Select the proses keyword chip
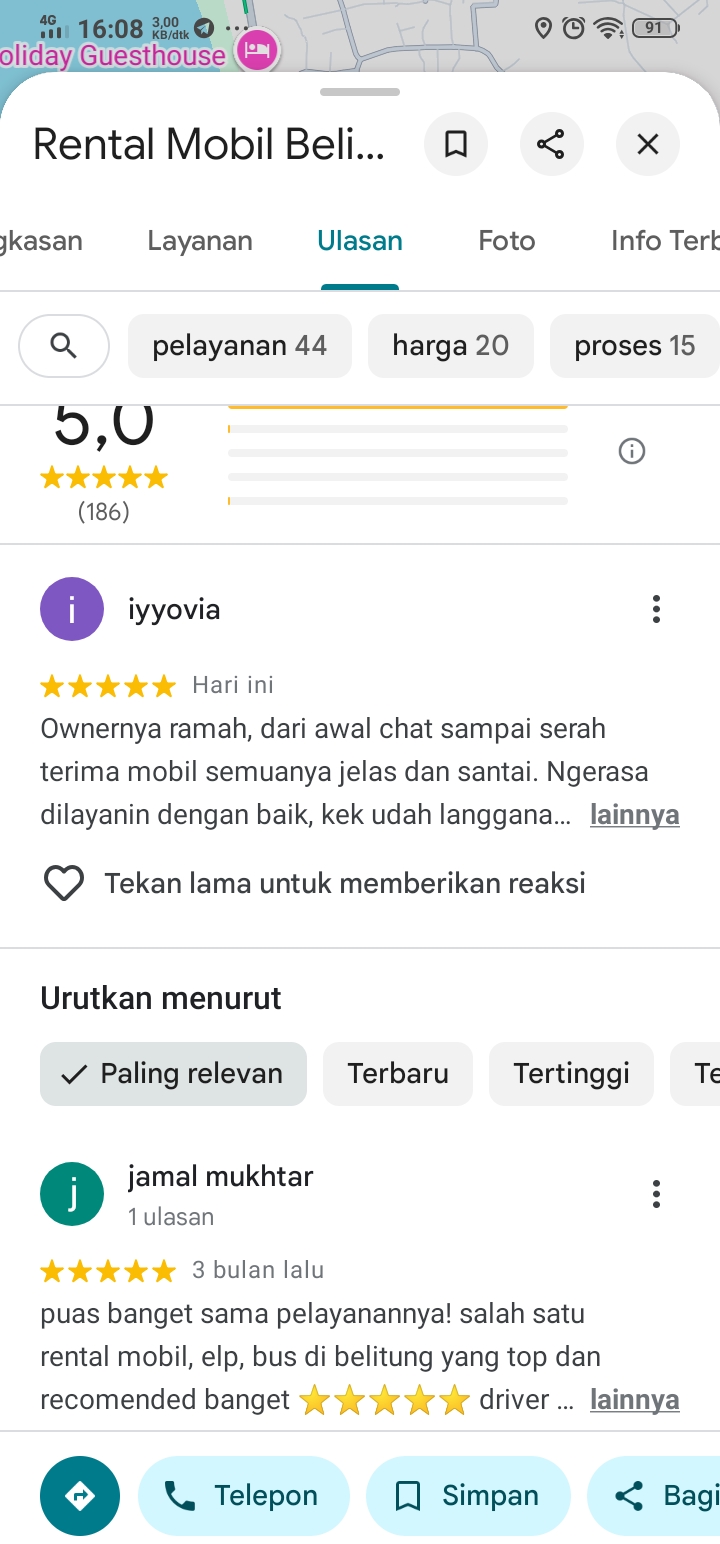 pyautogui.click(x=634, y=346)
